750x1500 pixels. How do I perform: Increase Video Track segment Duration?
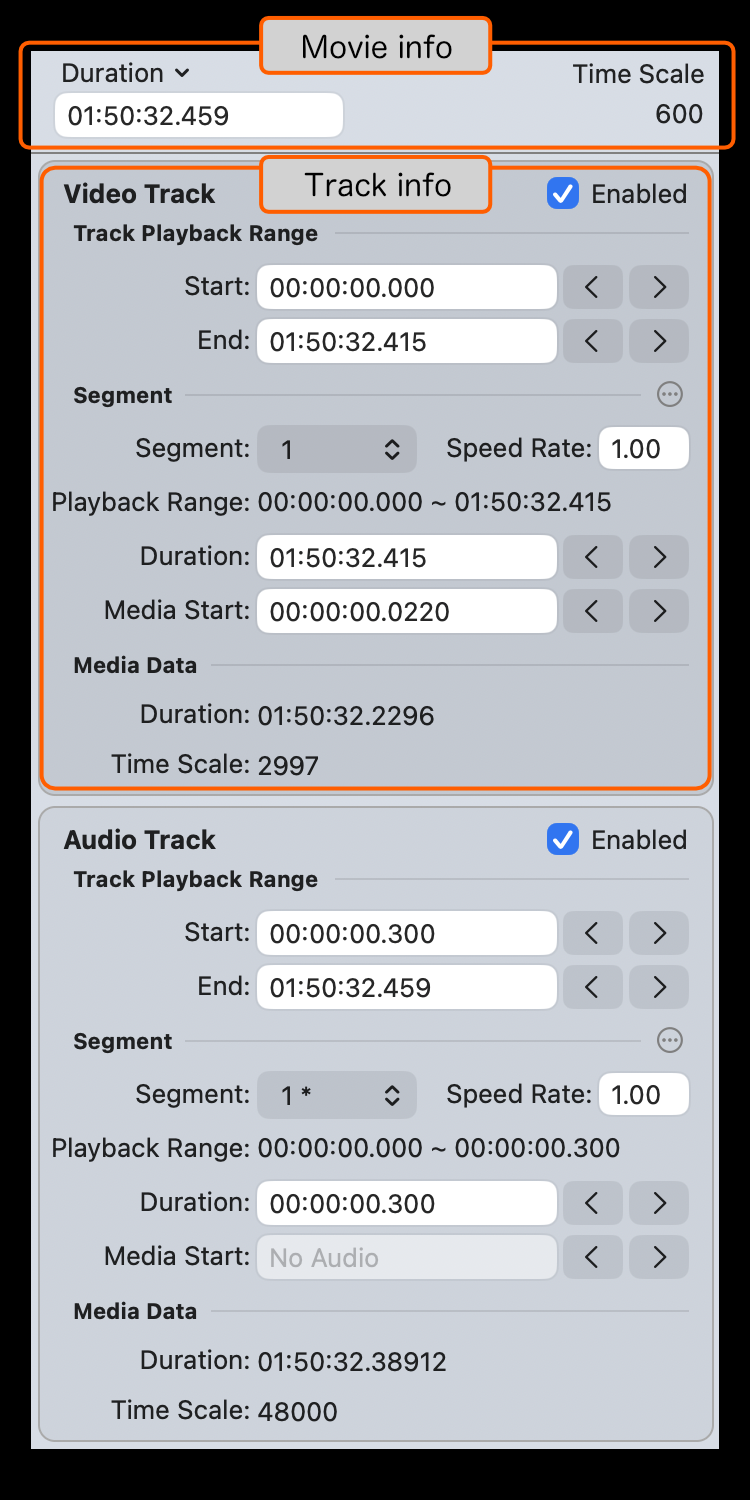(659, 558)
